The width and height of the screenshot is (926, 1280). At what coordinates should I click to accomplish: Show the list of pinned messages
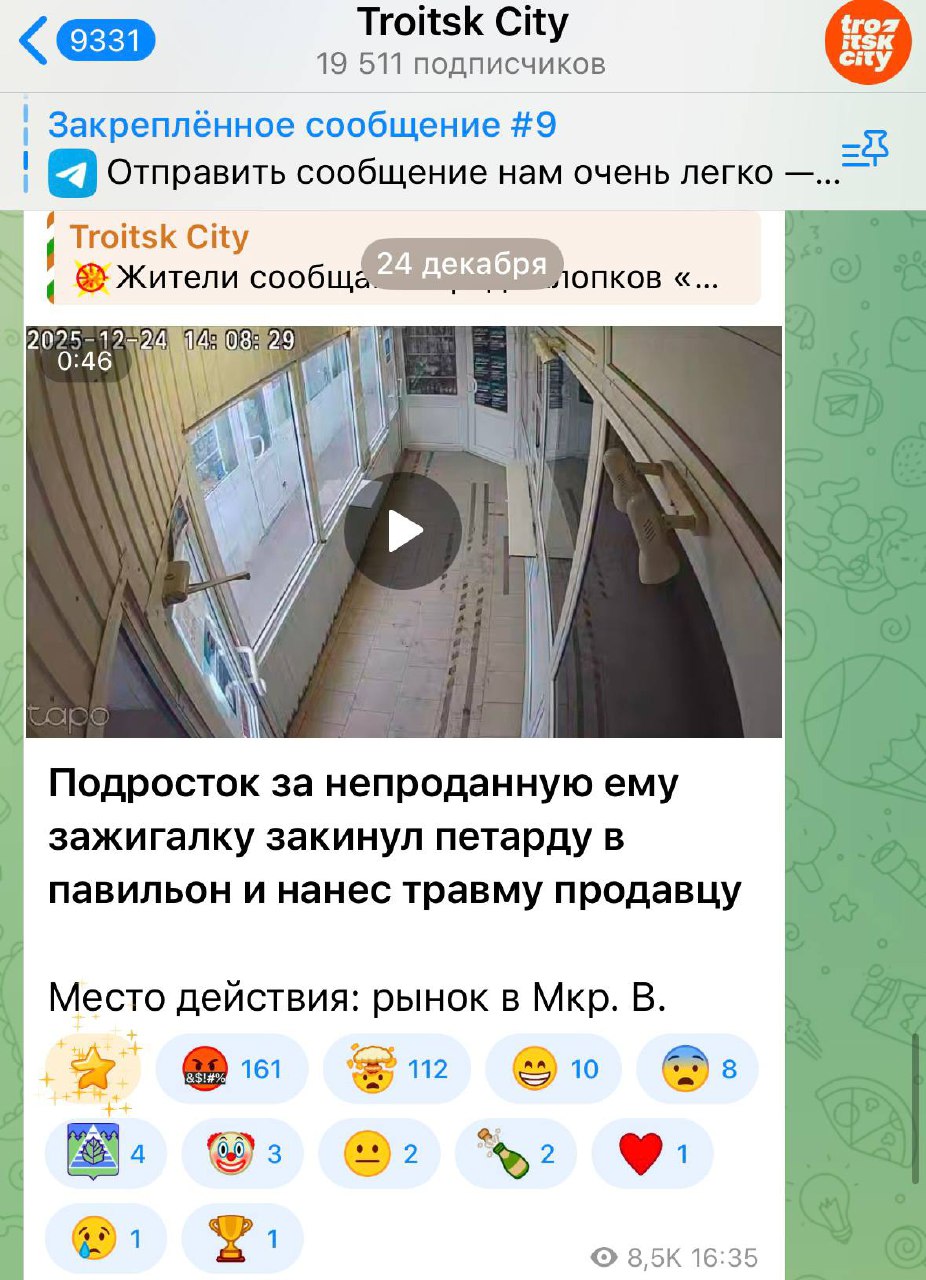[864, 151]
